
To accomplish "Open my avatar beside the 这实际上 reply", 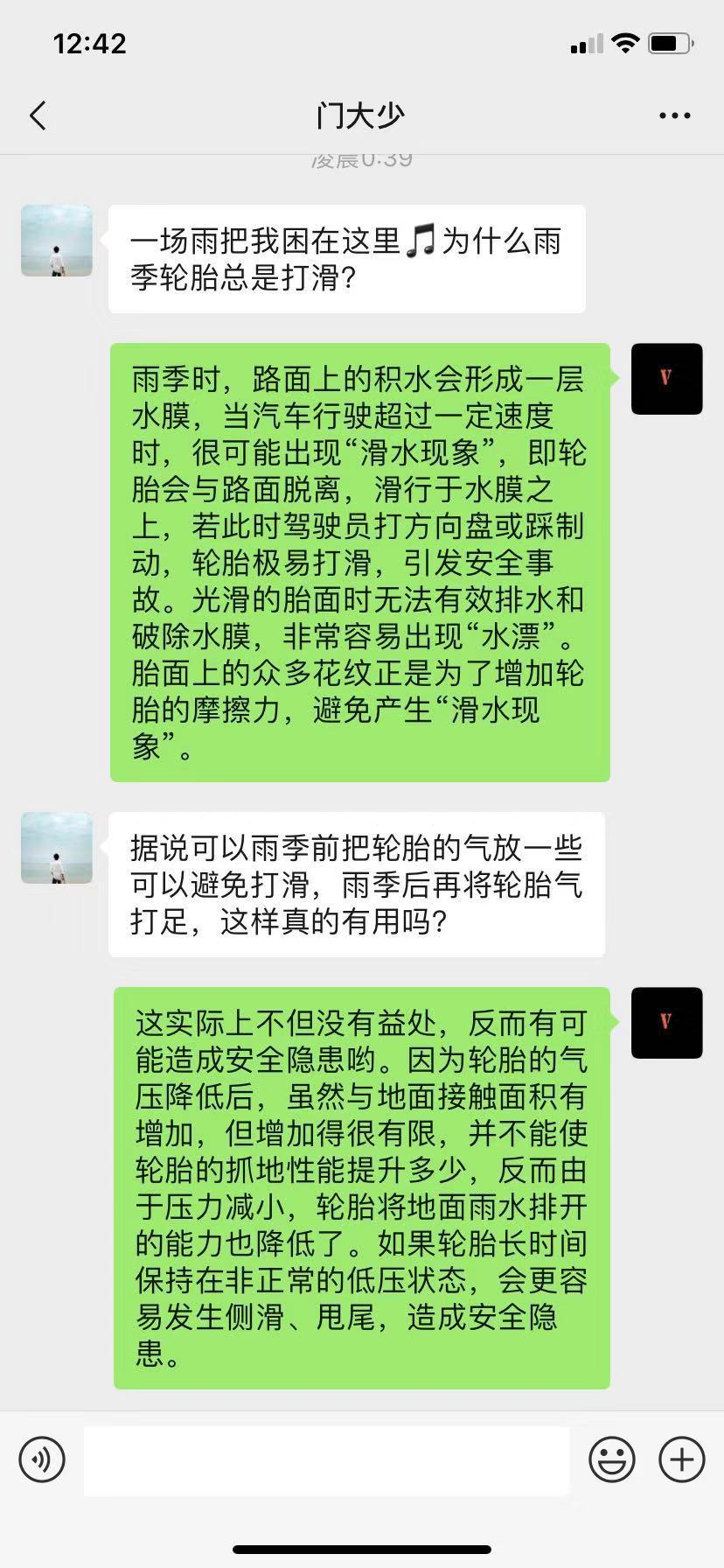I will (666, 1022).
